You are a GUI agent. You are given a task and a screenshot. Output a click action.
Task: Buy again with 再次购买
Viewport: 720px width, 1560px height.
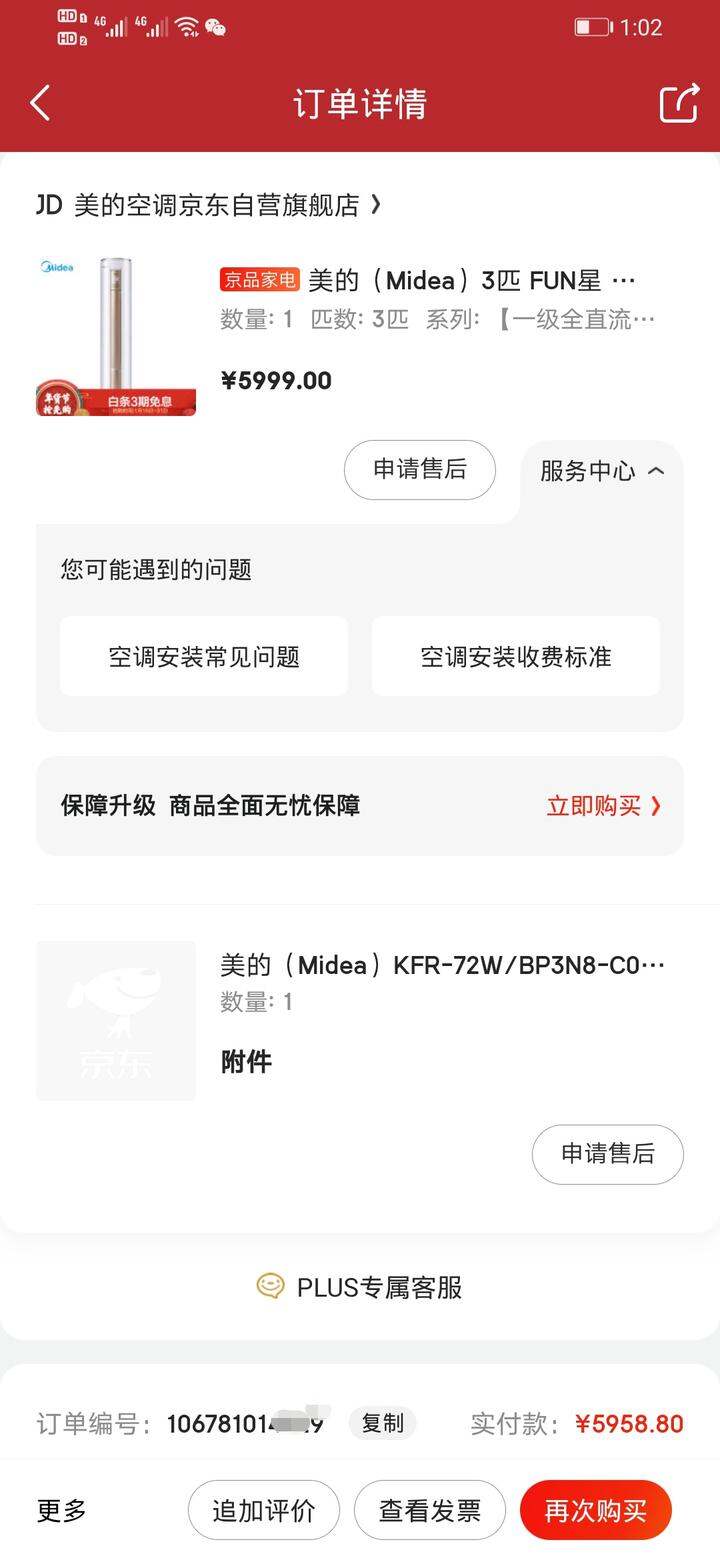(x=596, y=1510)
